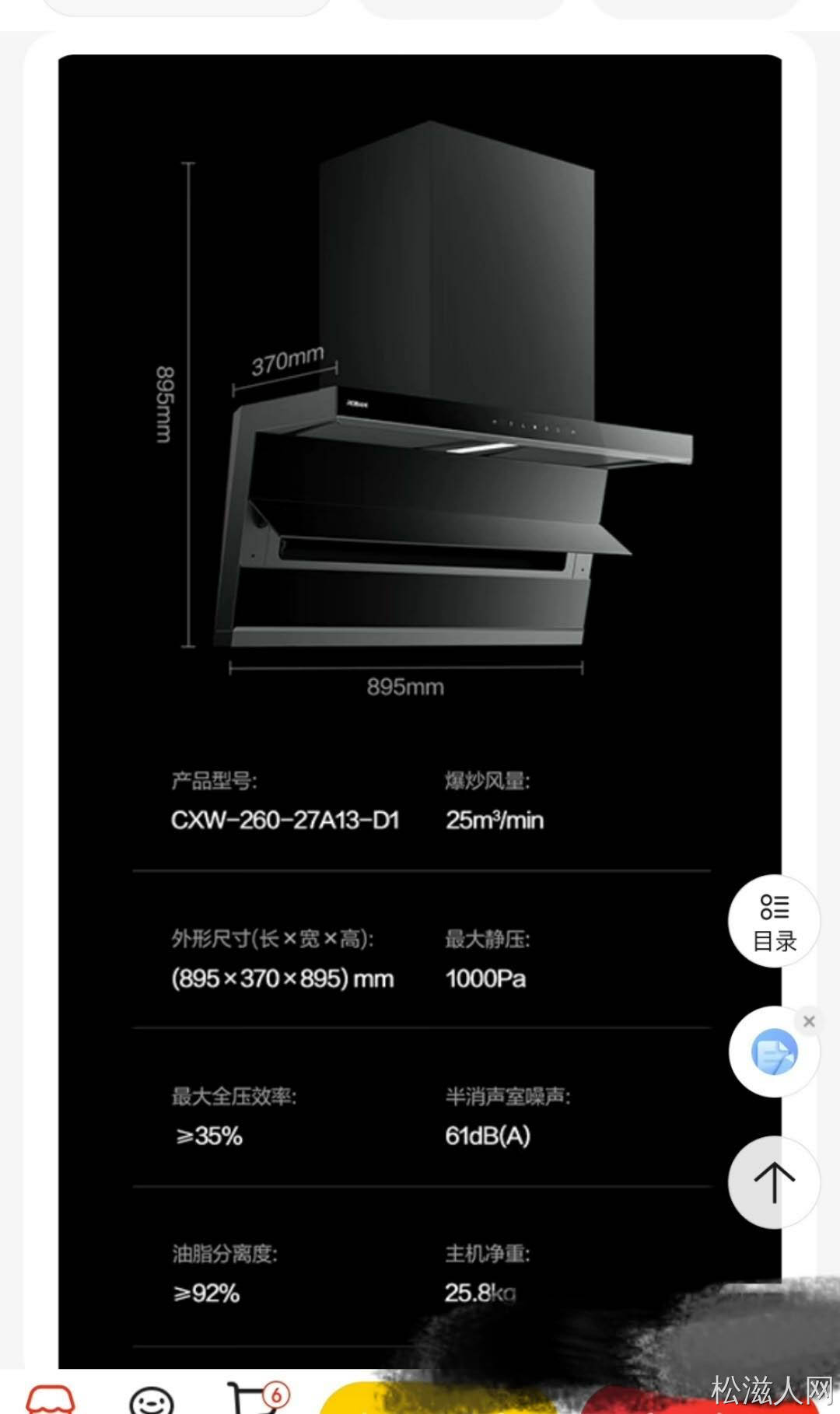Visit the store via the red shop icon
This screenshot has width=840, height=1414.
pos(51,1400)
